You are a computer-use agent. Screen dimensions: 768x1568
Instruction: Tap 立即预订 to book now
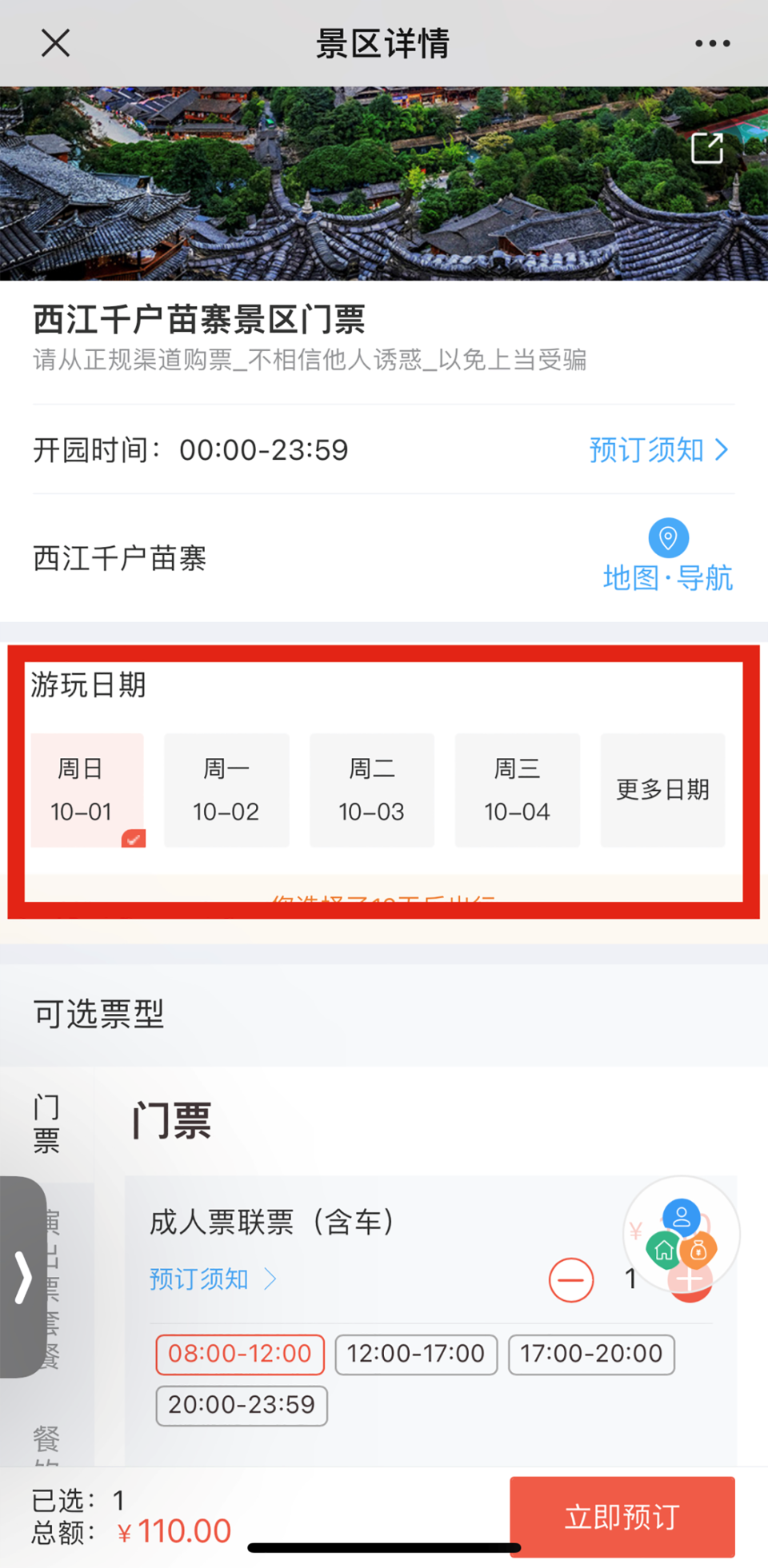point(622,1516)
